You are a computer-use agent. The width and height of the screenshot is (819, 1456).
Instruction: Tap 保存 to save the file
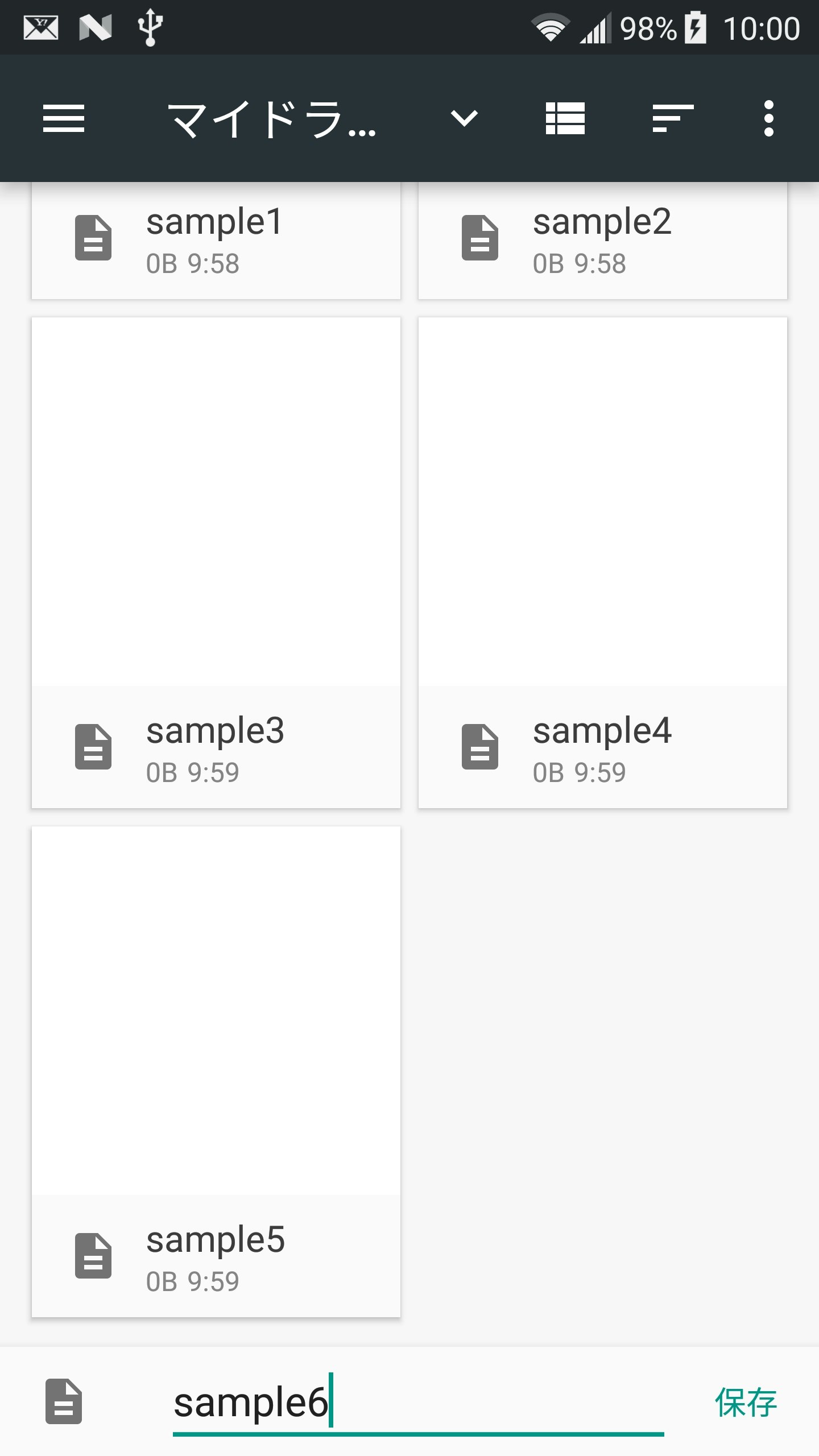coord(746,1403)
